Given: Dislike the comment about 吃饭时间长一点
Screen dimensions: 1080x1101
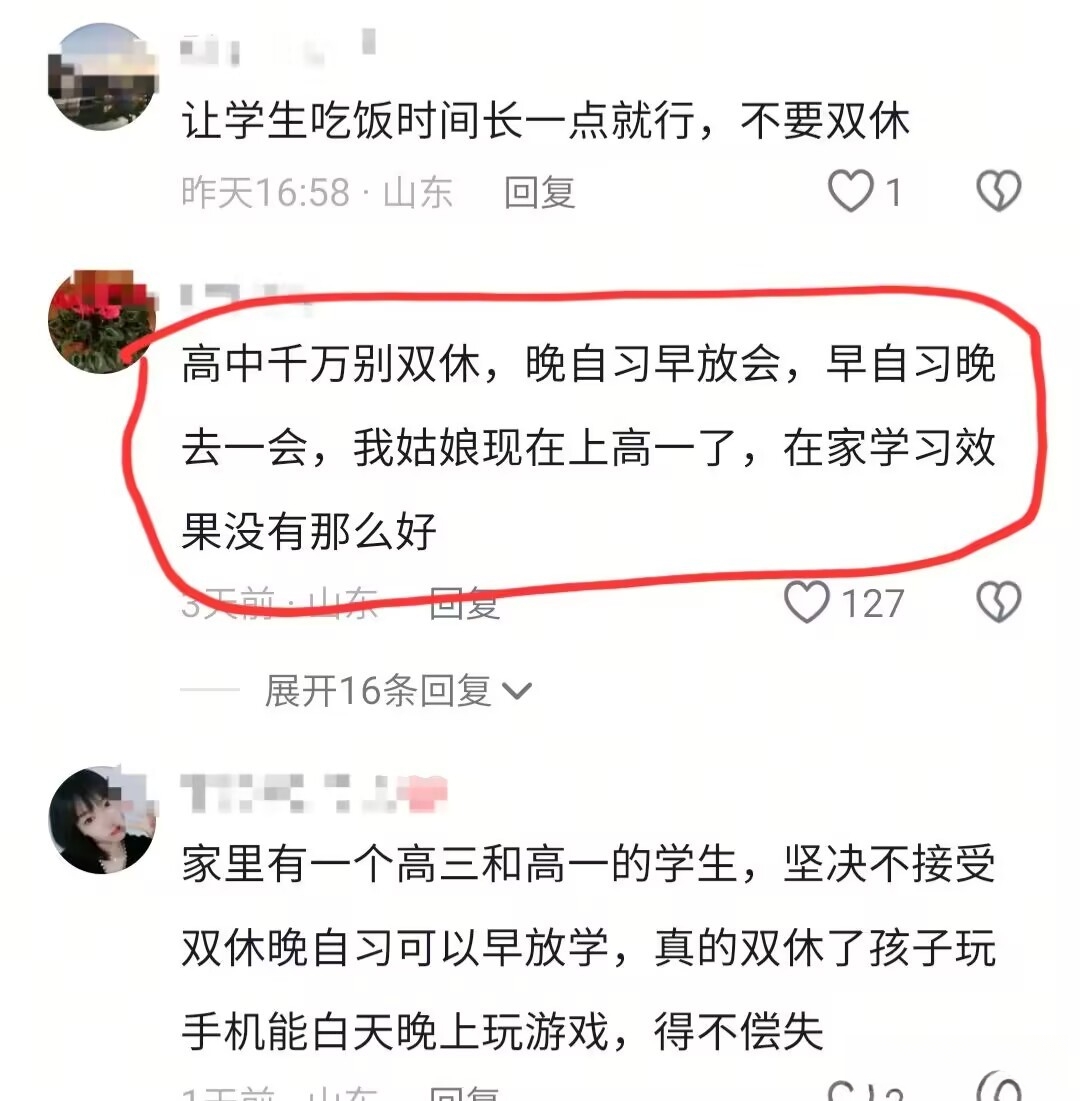Looking at the screenshot, I should 998,191.
